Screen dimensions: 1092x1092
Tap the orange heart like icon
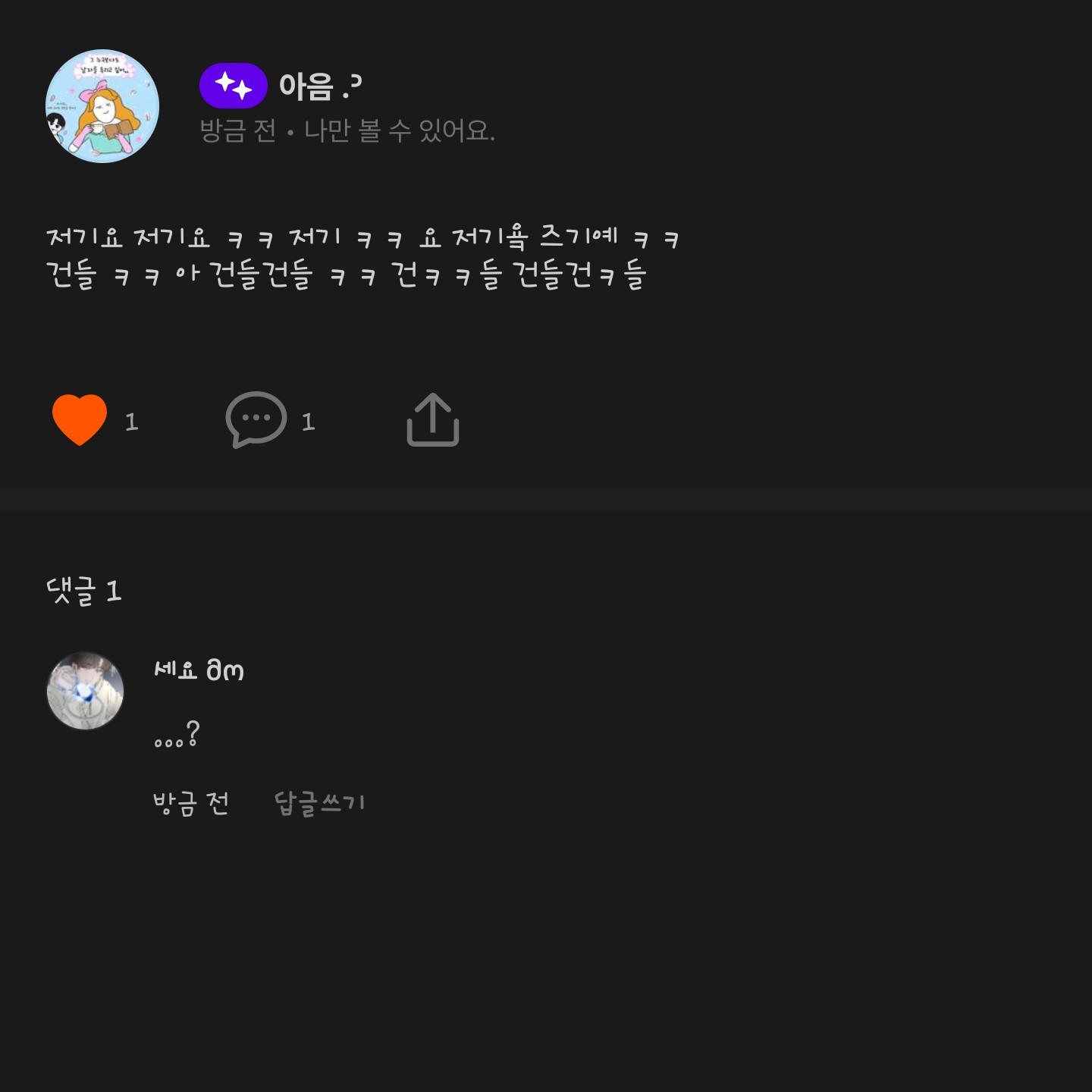click(80, 419)
